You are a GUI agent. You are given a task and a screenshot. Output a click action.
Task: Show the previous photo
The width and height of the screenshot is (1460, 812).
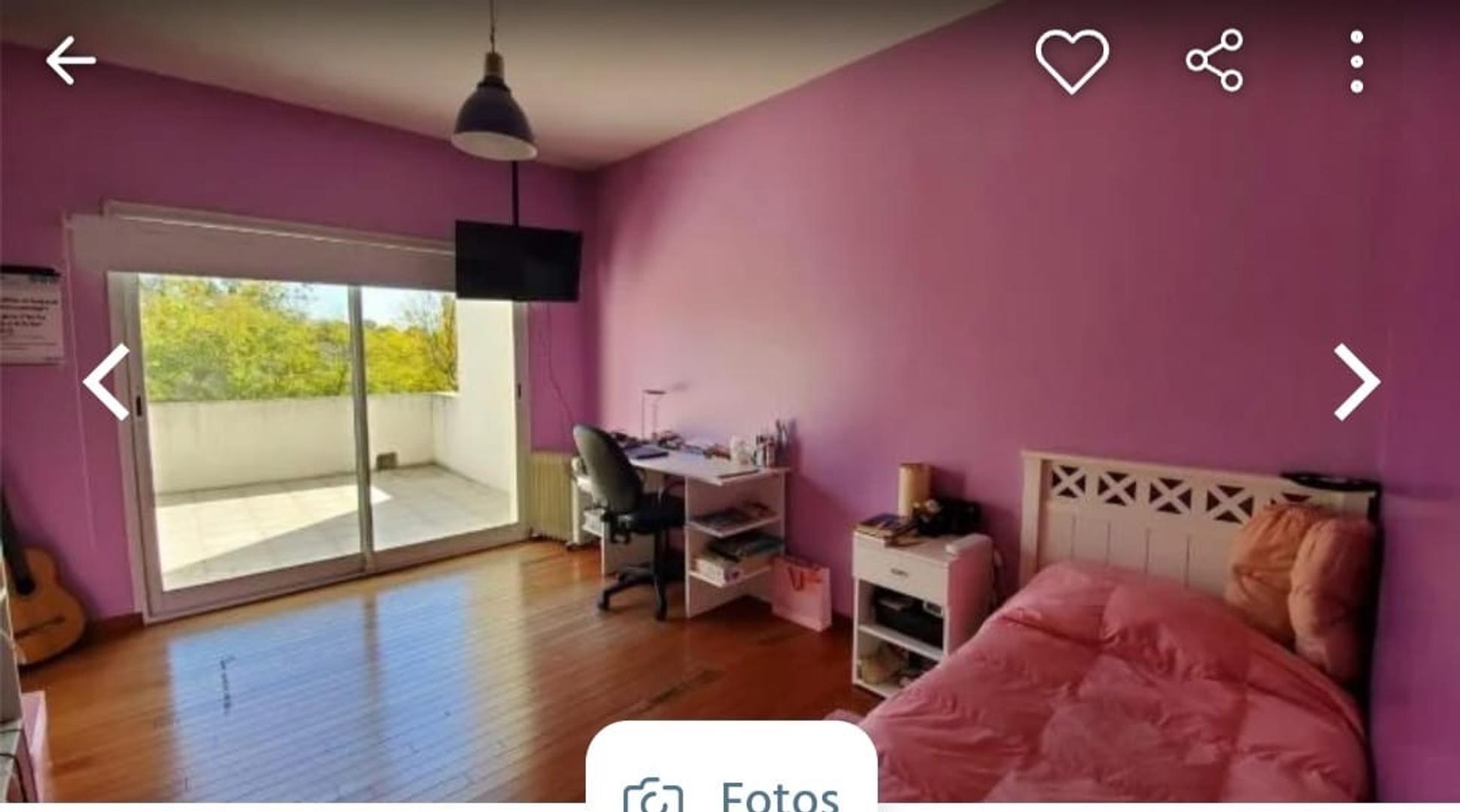pyautogui.click(x=107, y=381)
